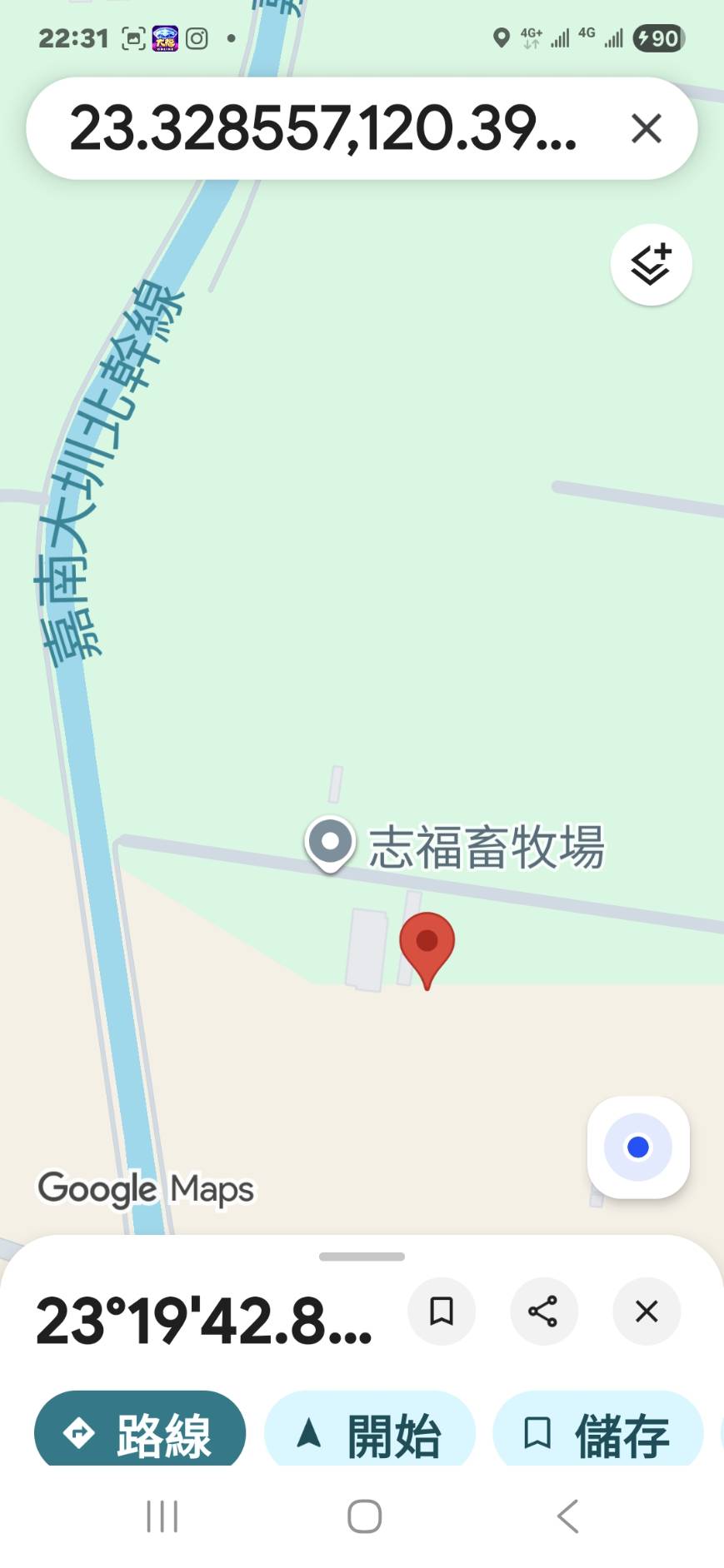Center map on my current location
The width and height of the screenshot is (724, 1568).
click(x=638, y=1147)
